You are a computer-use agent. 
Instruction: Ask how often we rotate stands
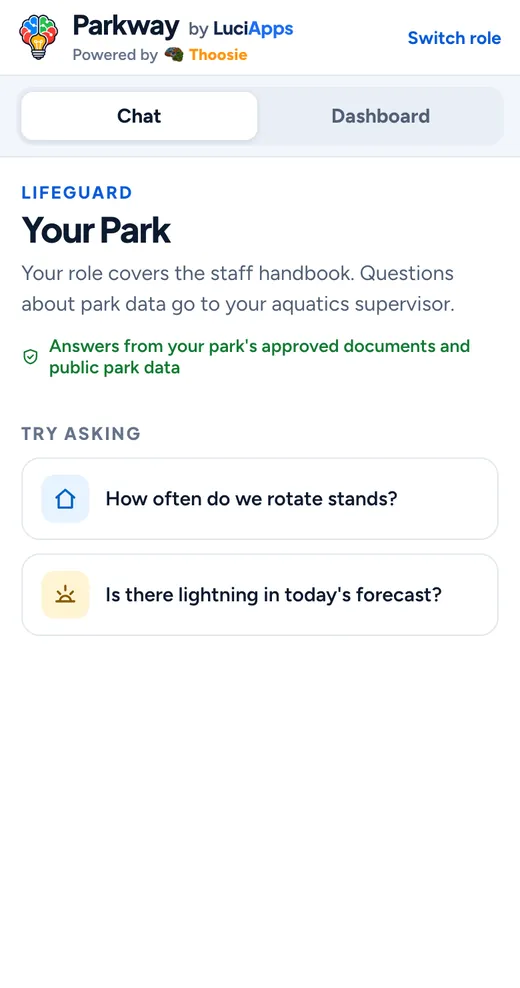[x=260, y=499]
